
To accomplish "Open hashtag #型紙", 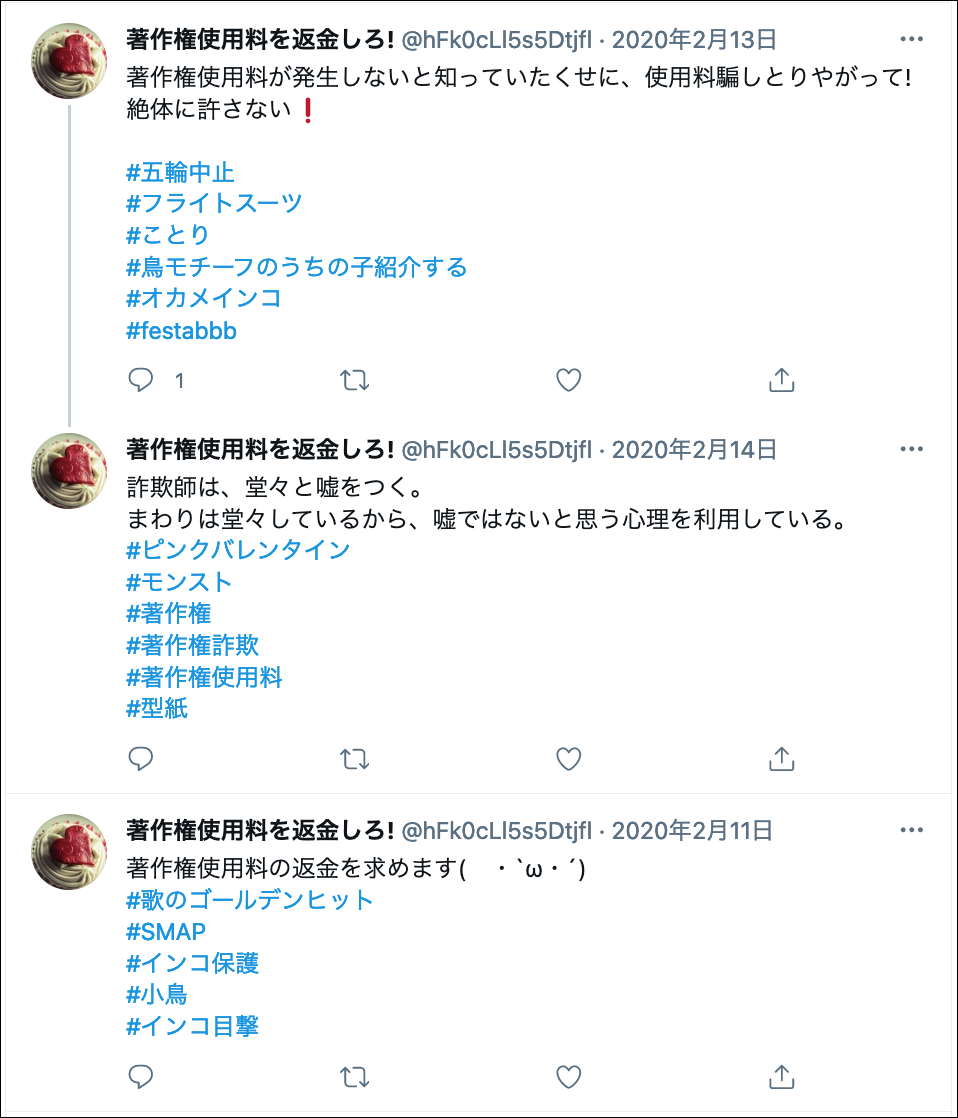I will (x=158, y=709).
